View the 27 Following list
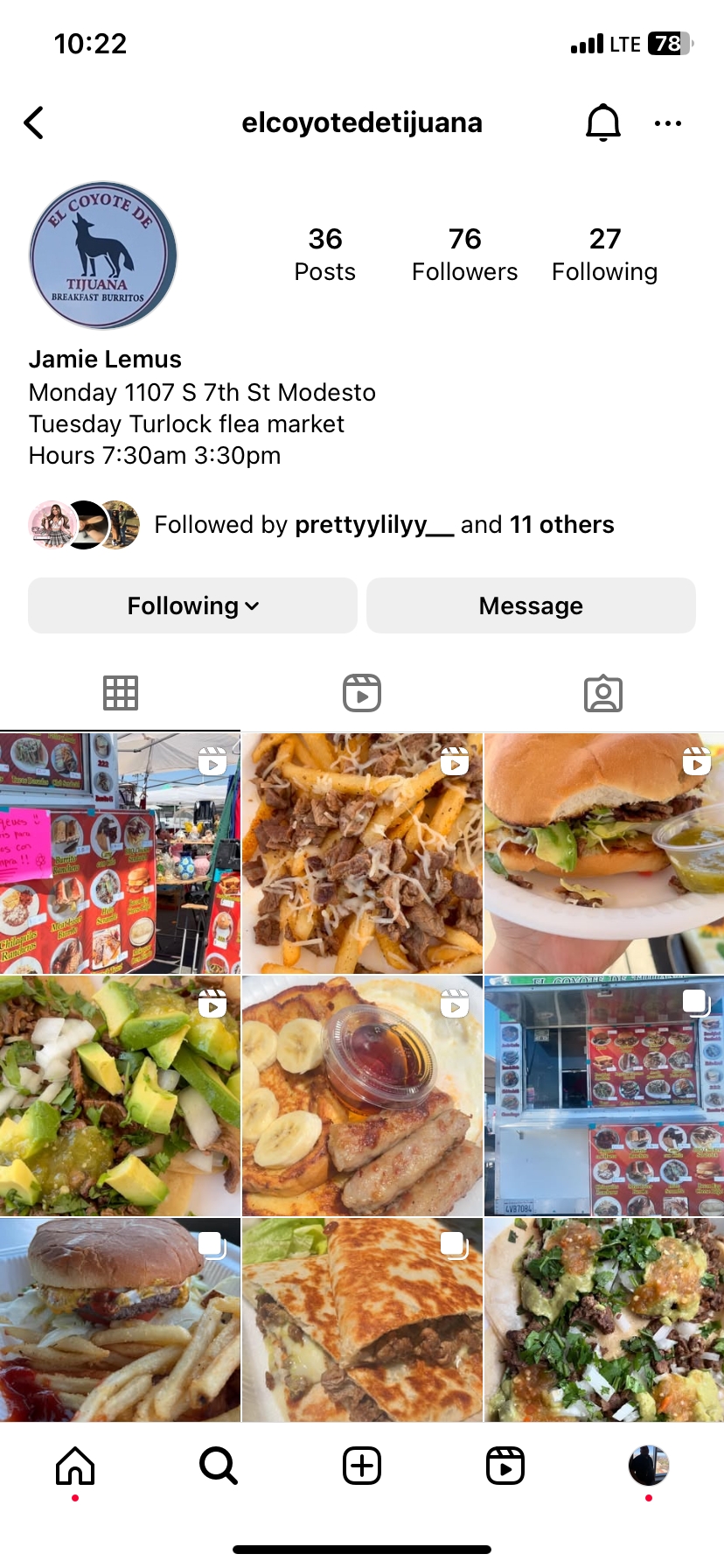724x1568 pixels. pyautogui.click(x=604, y=254)
